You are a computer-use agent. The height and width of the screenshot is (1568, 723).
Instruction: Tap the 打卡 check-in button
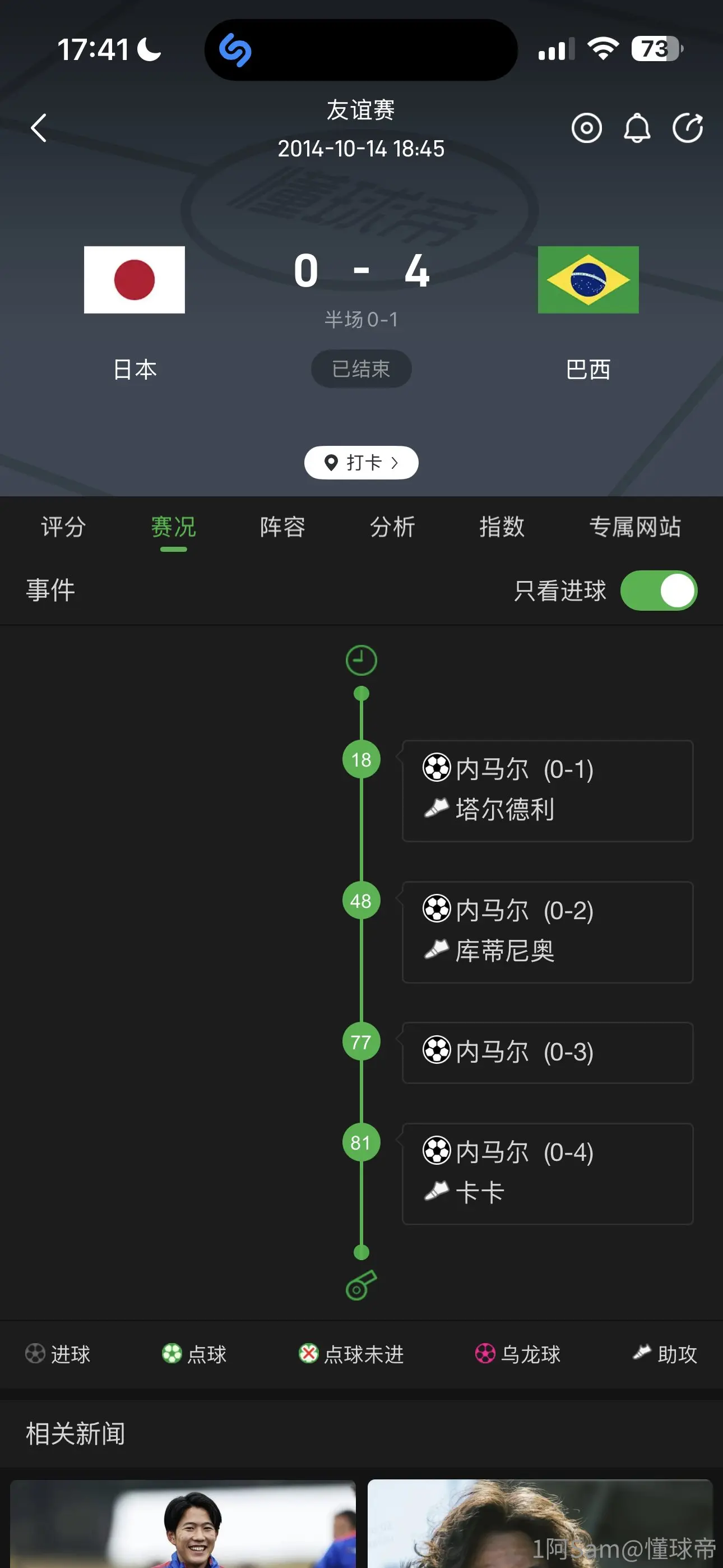tap(361, 463)
